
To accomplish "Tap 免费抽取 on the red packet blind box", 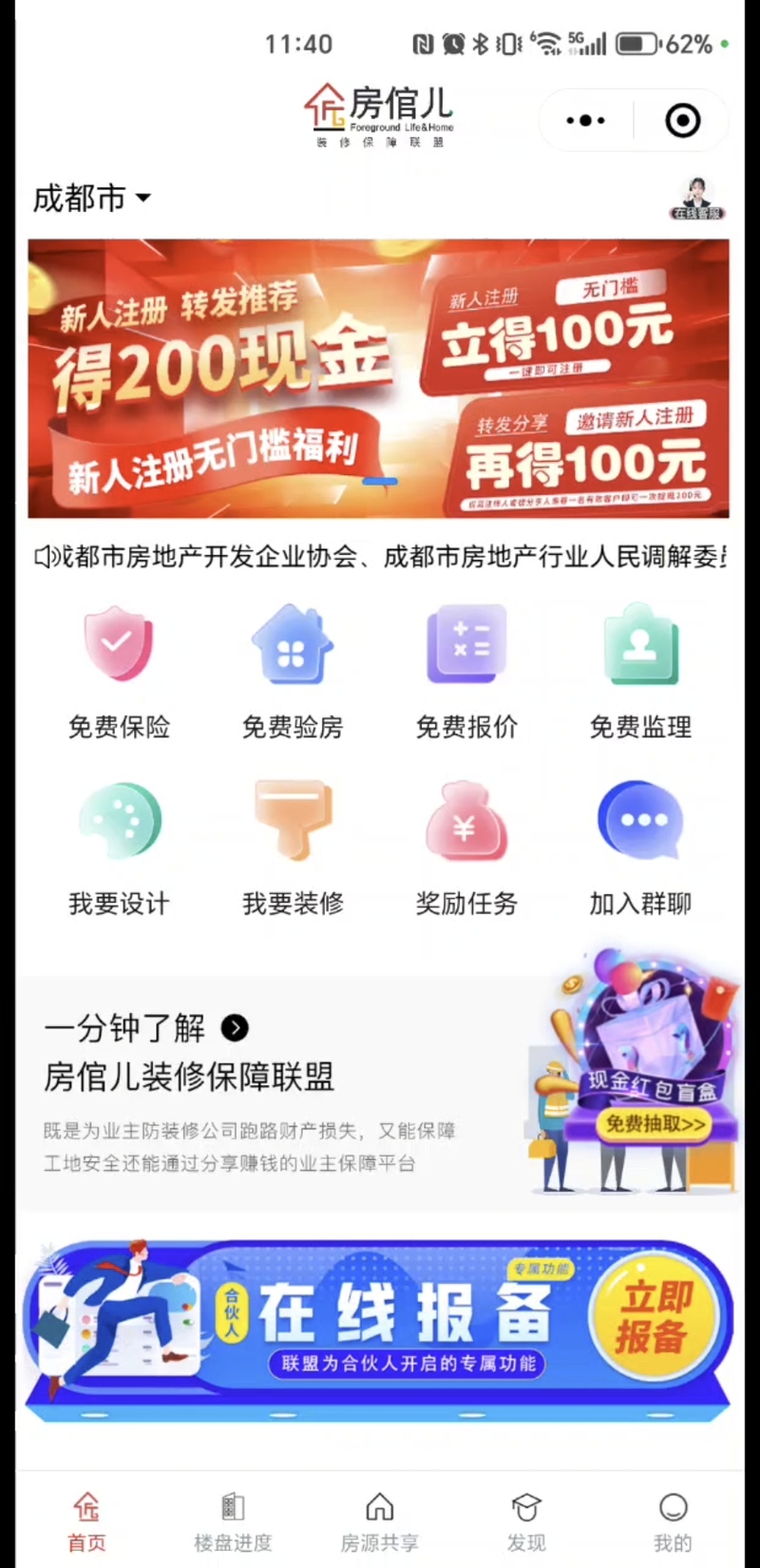I will tap(655, 1123).
